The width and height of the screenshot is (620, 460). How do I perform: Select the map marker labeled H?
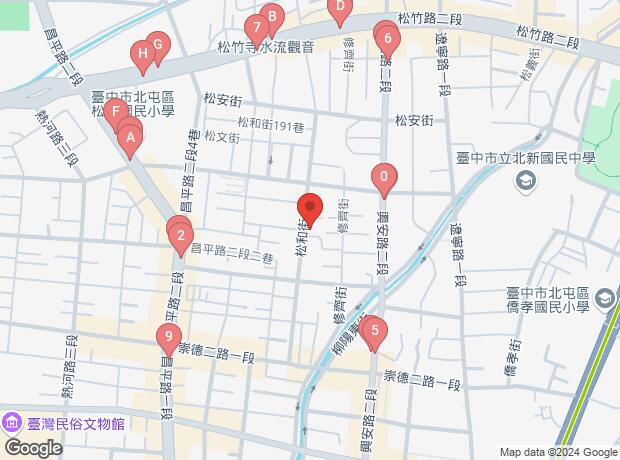(x=143, y=52)
